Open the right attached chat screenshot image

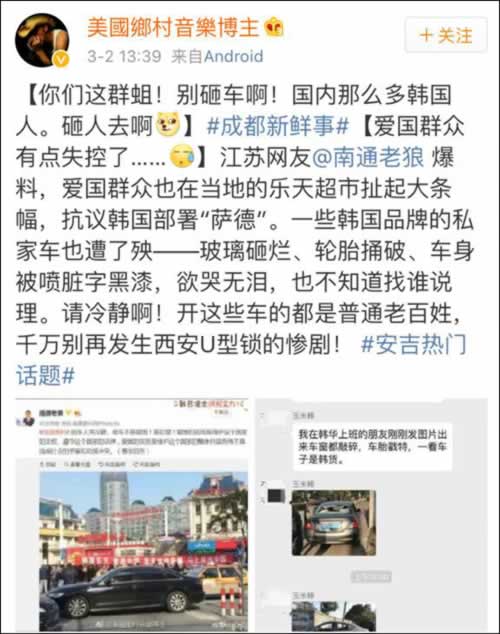371,514
